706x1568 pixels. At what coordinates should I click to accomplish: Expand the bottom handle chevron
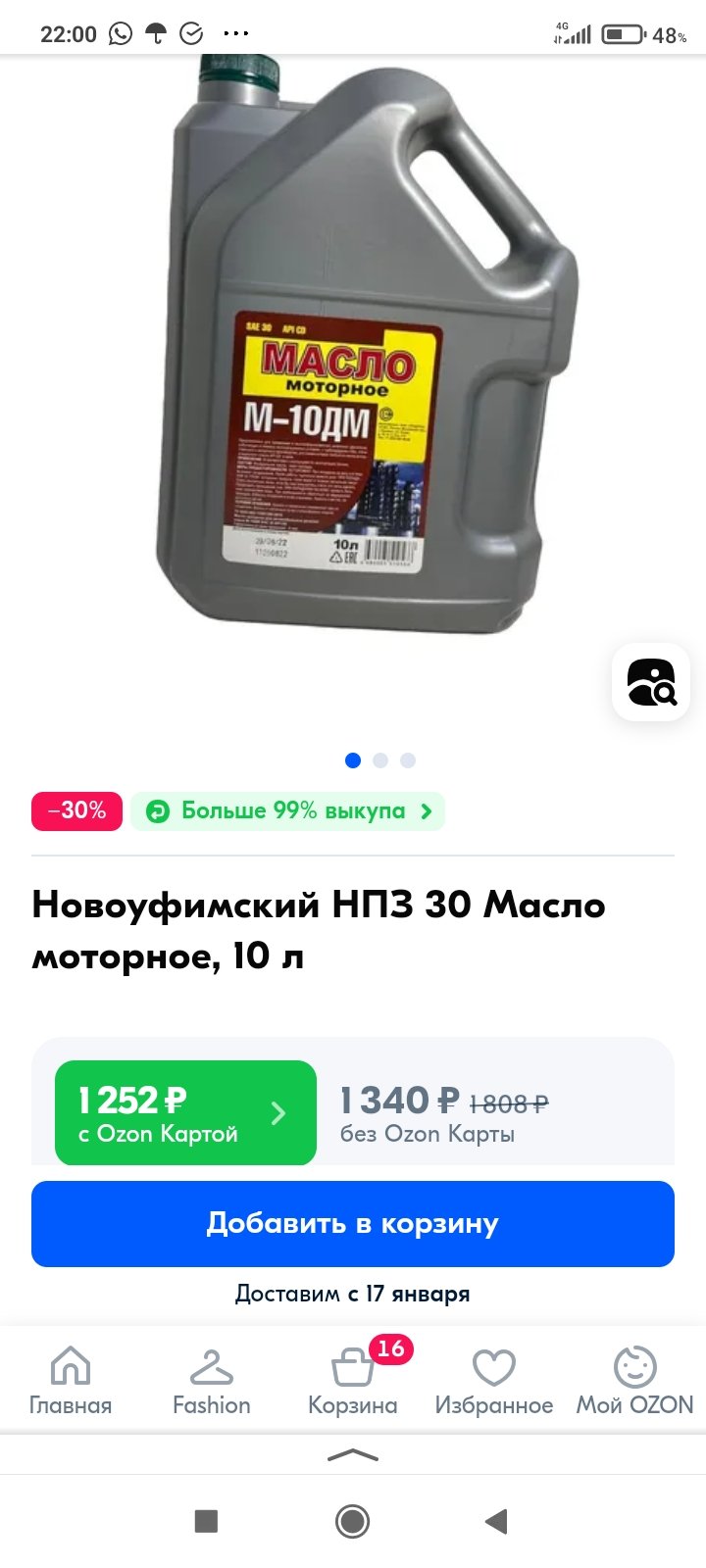point(353,1455)
